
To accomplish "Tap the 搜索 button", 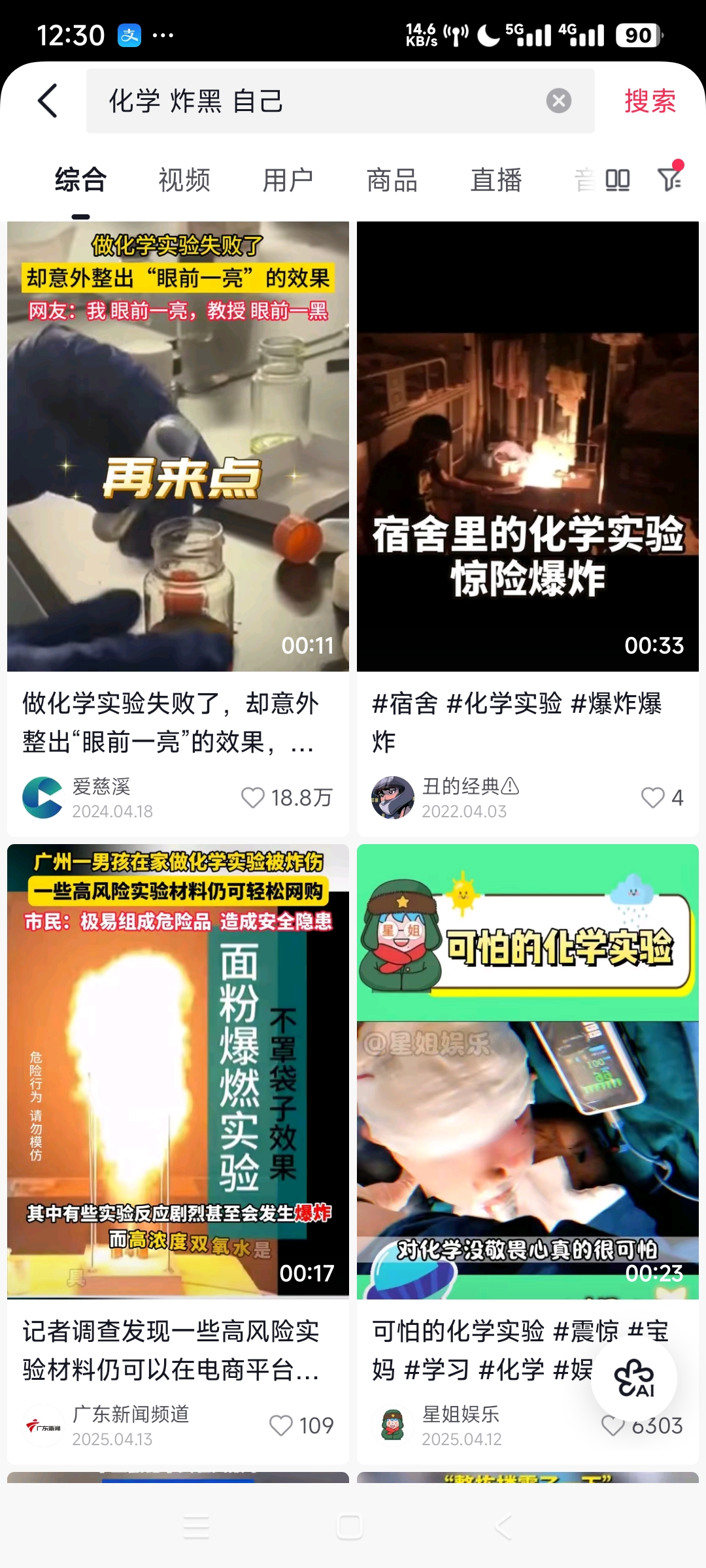I will (x=649, y=101).
